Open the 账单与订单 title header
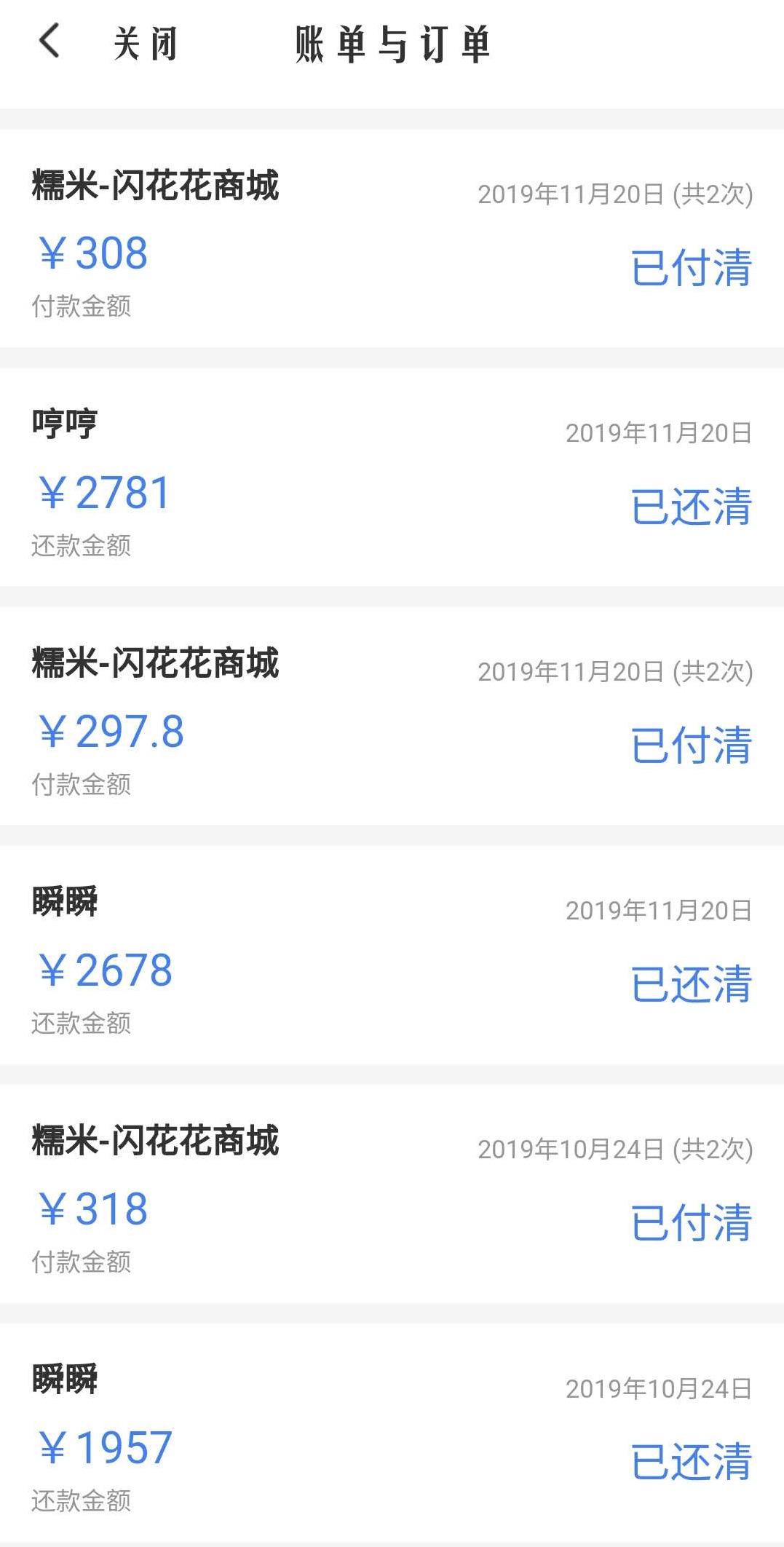Viewport: 784px width, 1547px height. [x=392, y=45]
